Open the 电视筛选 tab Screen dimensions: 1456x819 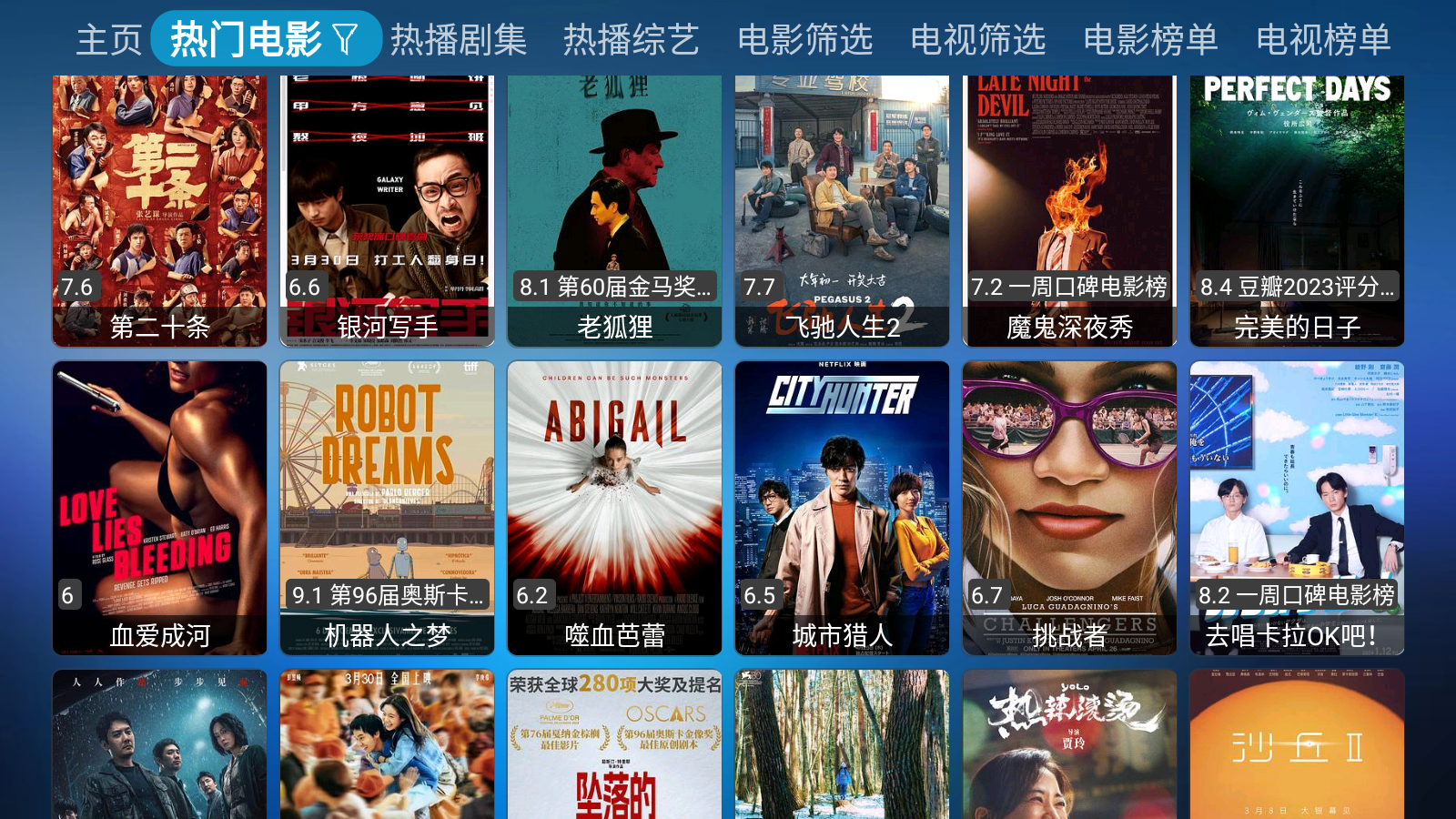pyautogui.click(x=977, y=40)
